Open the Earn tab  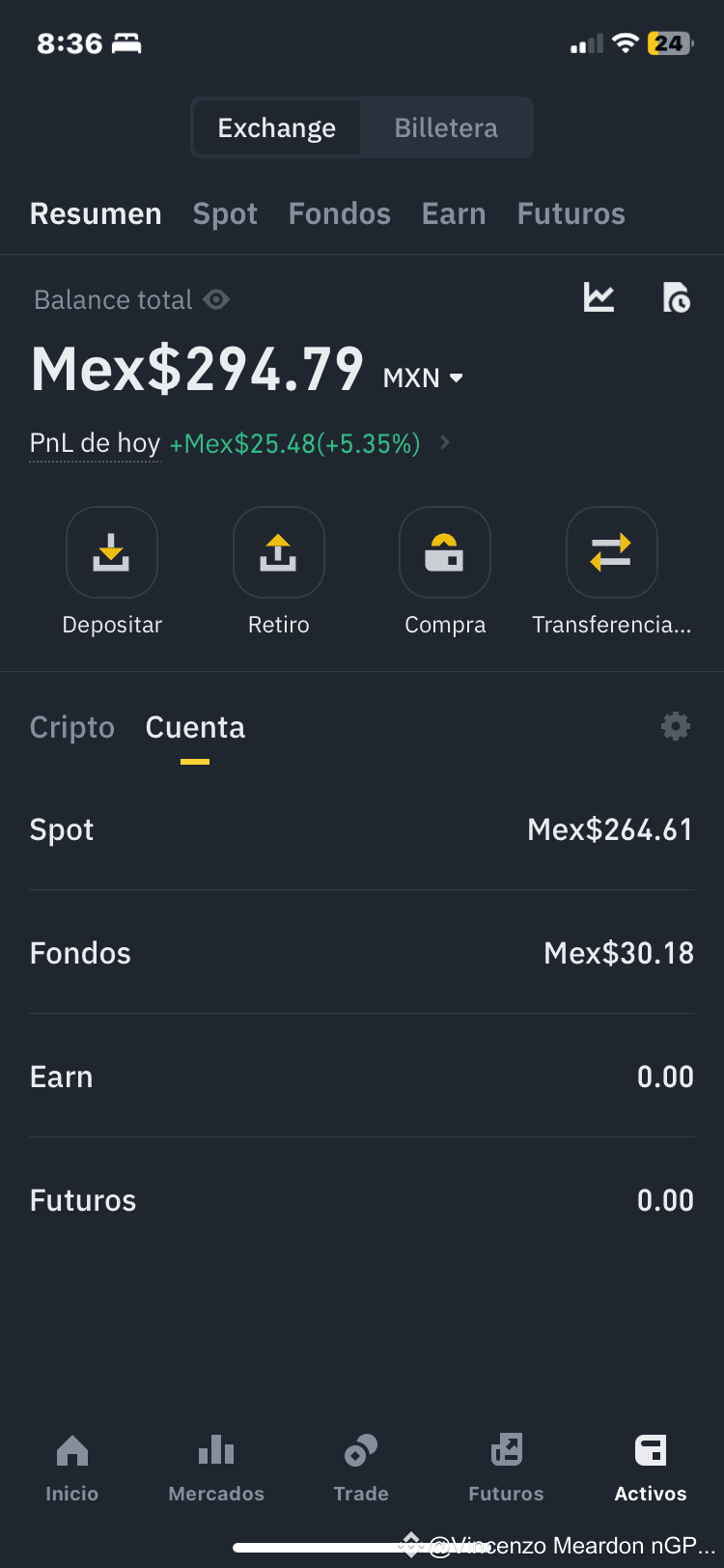[453, 213]
